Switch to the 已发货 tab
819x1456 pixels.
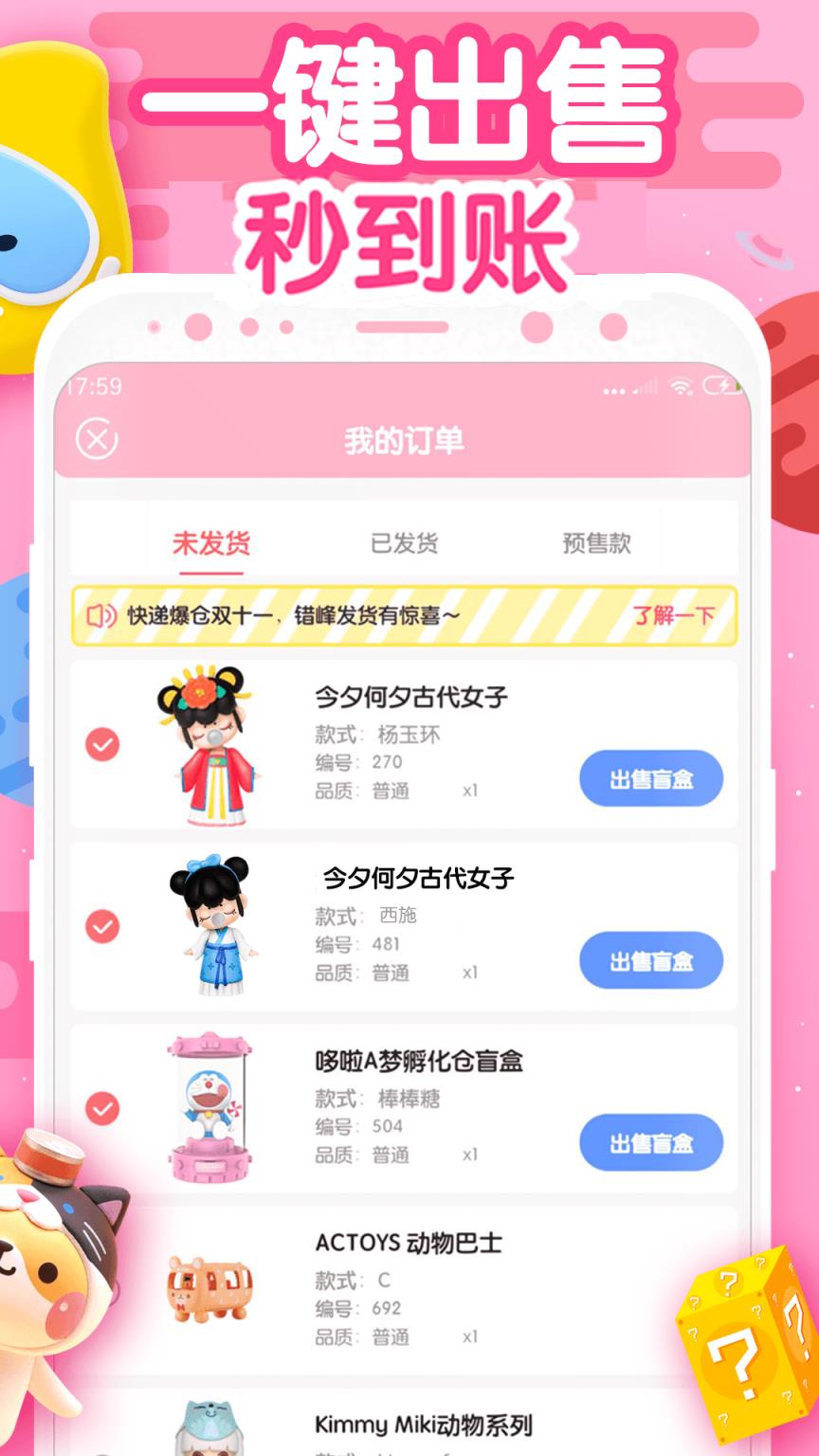coord(405,542)
